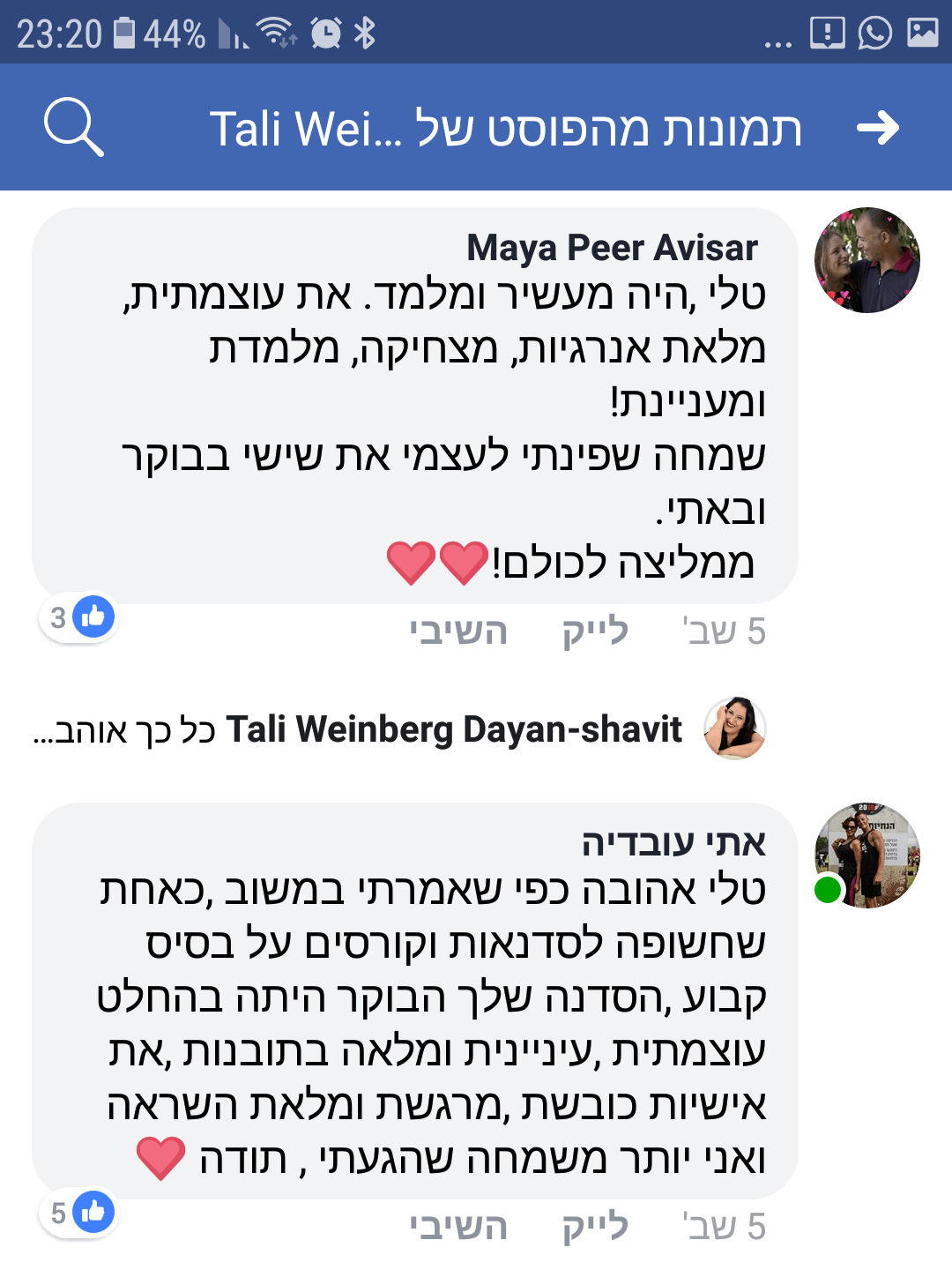Open Tali Weinberg Dayan-shavit's reply
The image size is (952, 1270).
pos(397,730)
